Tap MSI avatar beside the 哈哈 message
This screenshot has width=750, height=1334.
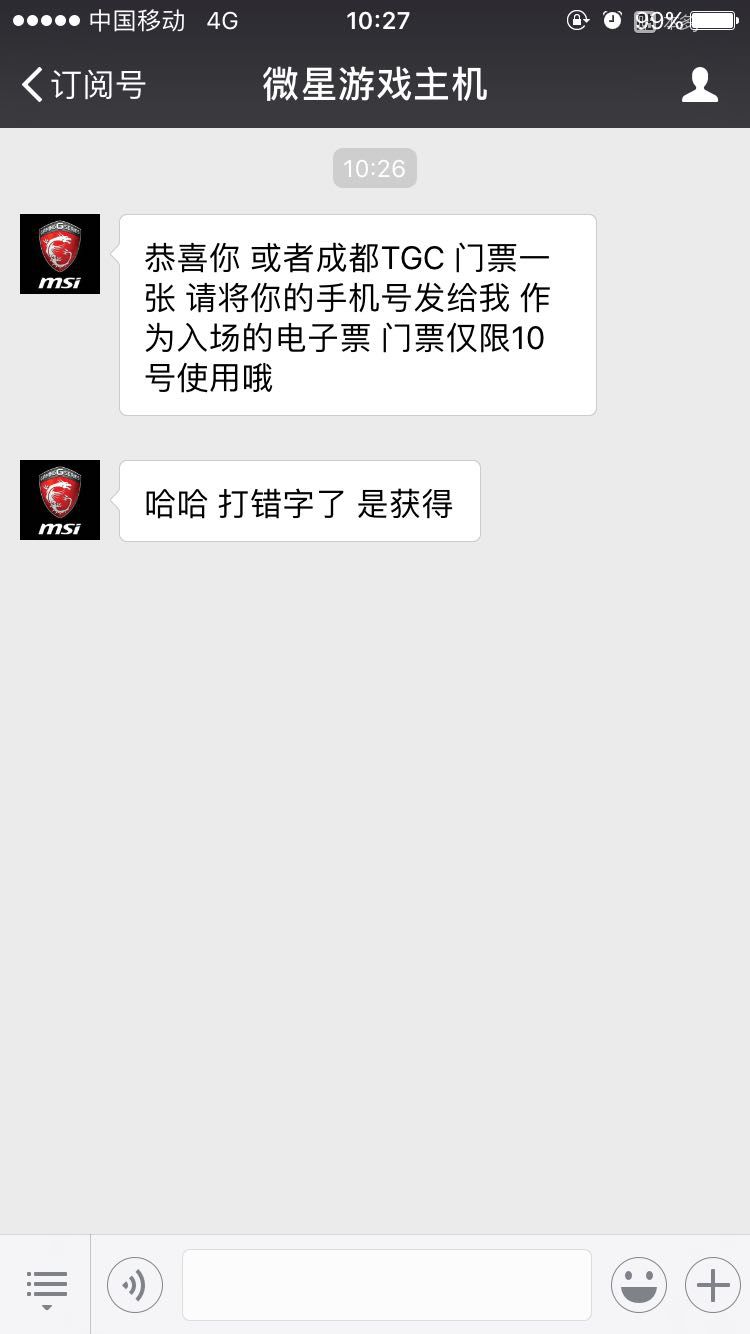[x=60, y=500]
